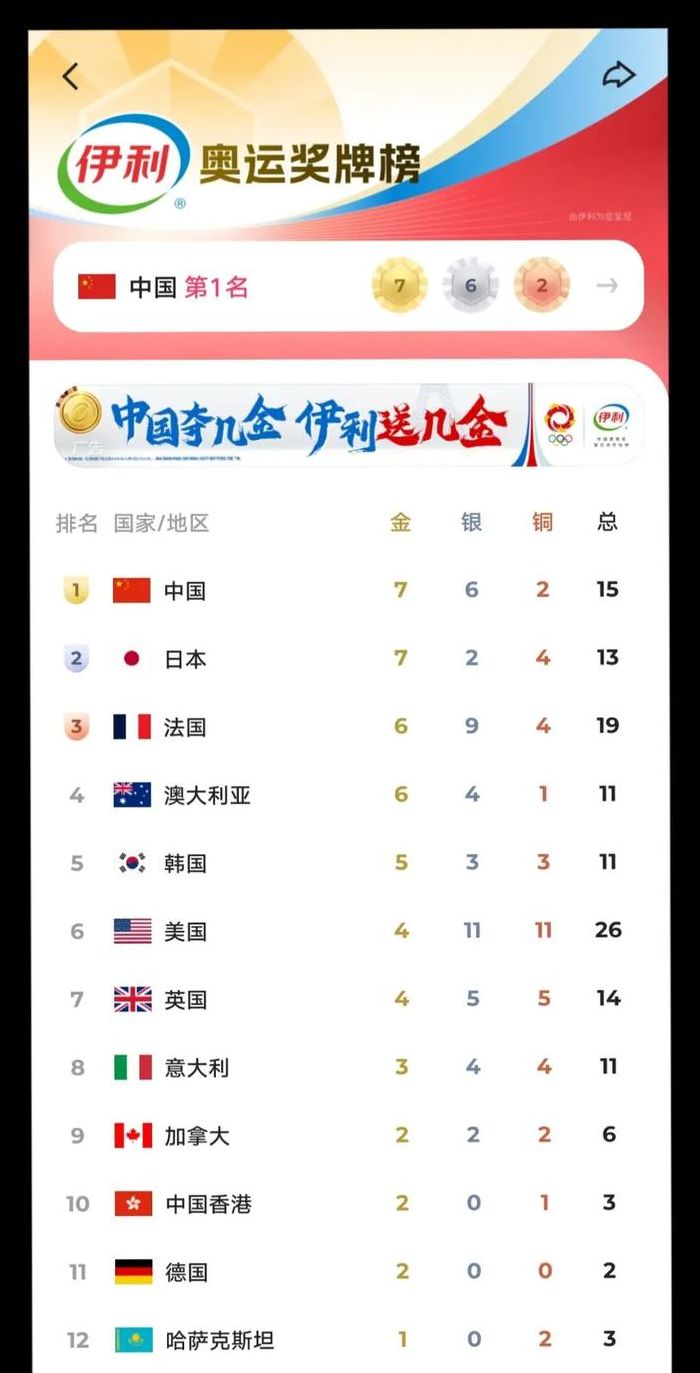700x1373 pixels.
Task: Open the 中国香港 medal row
Action: coord(350,1202)
